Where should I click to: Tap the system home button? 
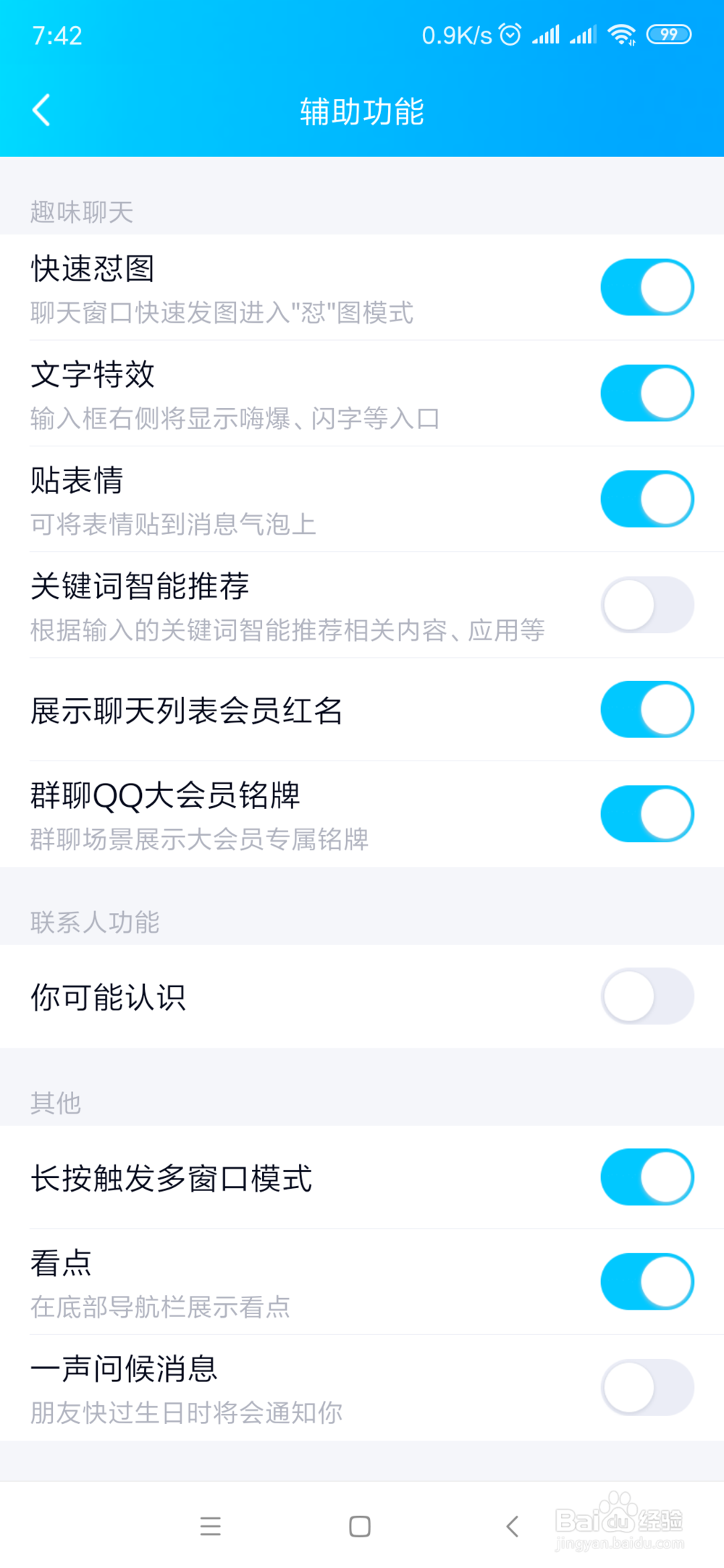[x=360, y=1526]
